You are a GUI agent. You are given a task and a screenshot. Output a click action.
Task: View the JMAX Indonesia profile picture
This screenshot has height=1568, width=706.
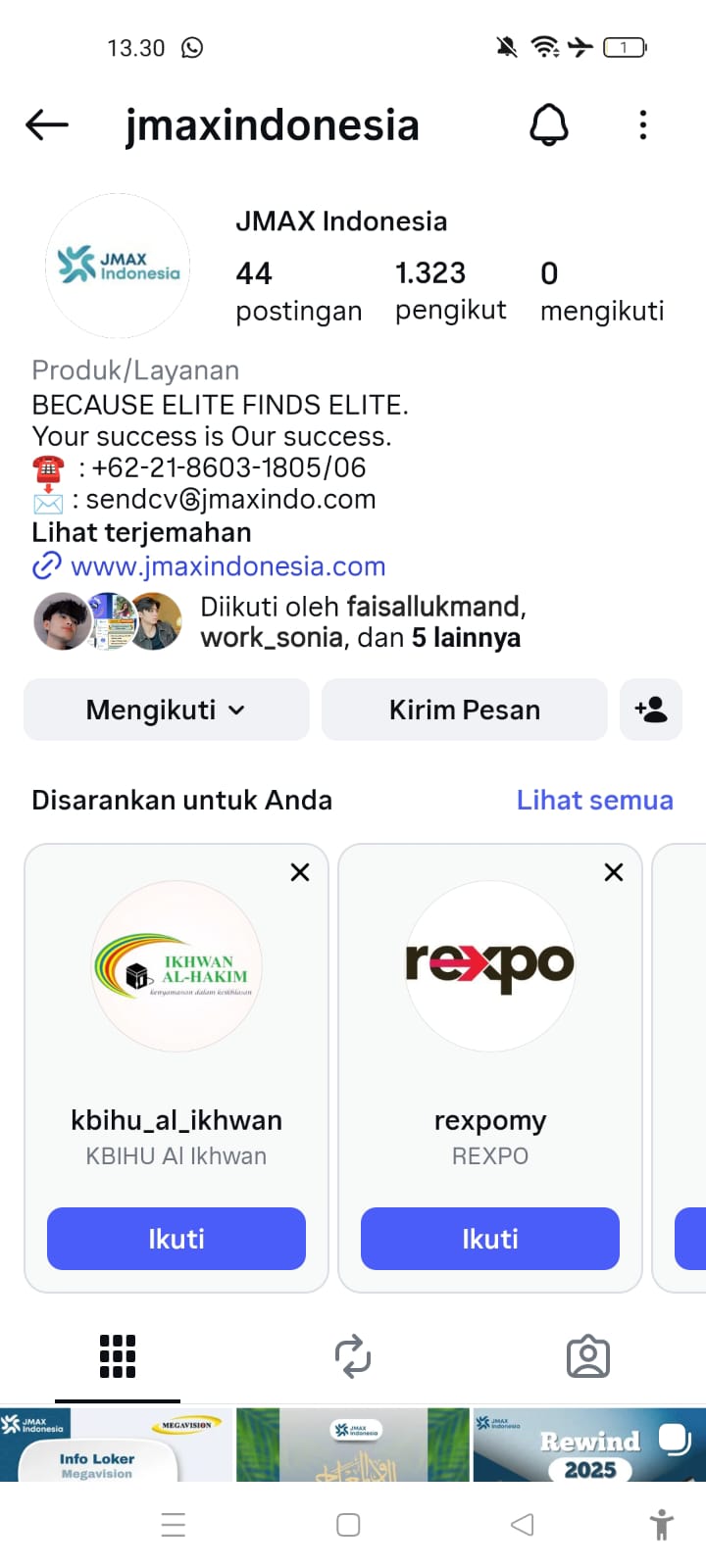[x=118, y=266]
